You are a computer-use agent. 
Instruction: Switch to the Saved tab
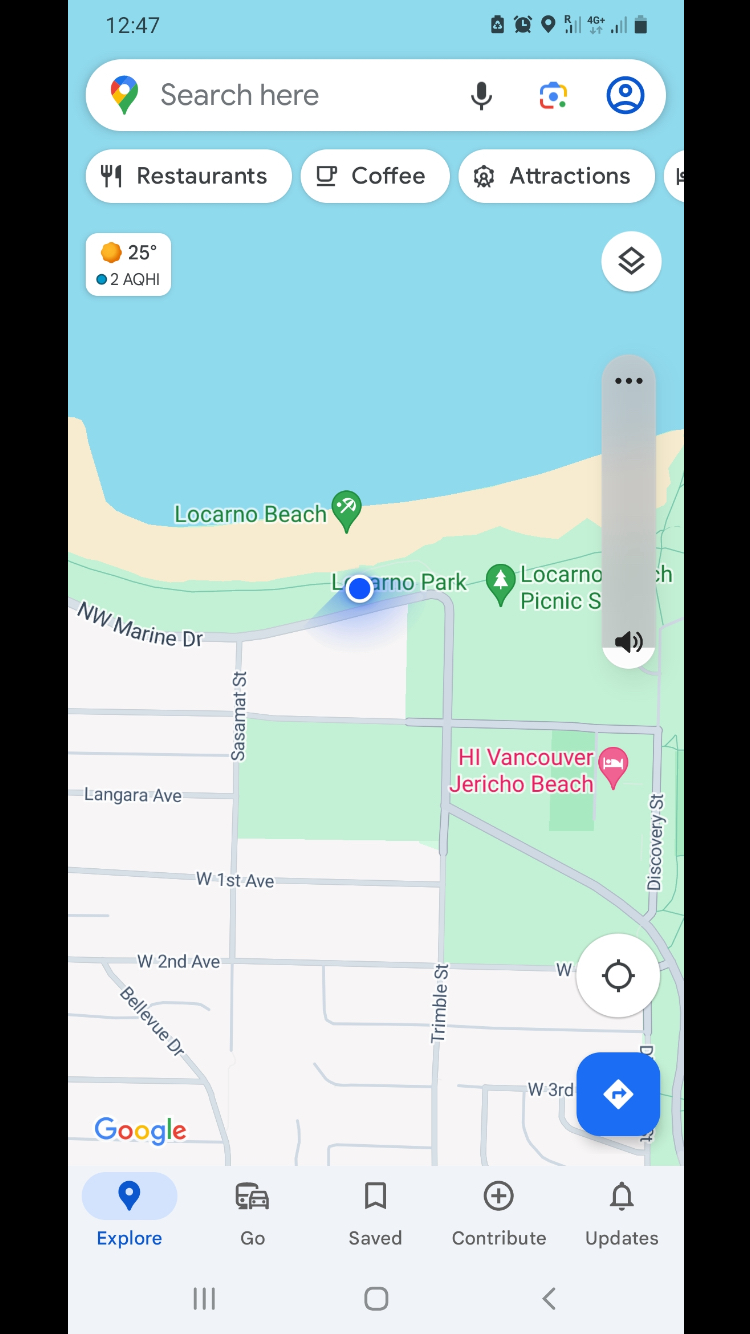click(375, 1213)
